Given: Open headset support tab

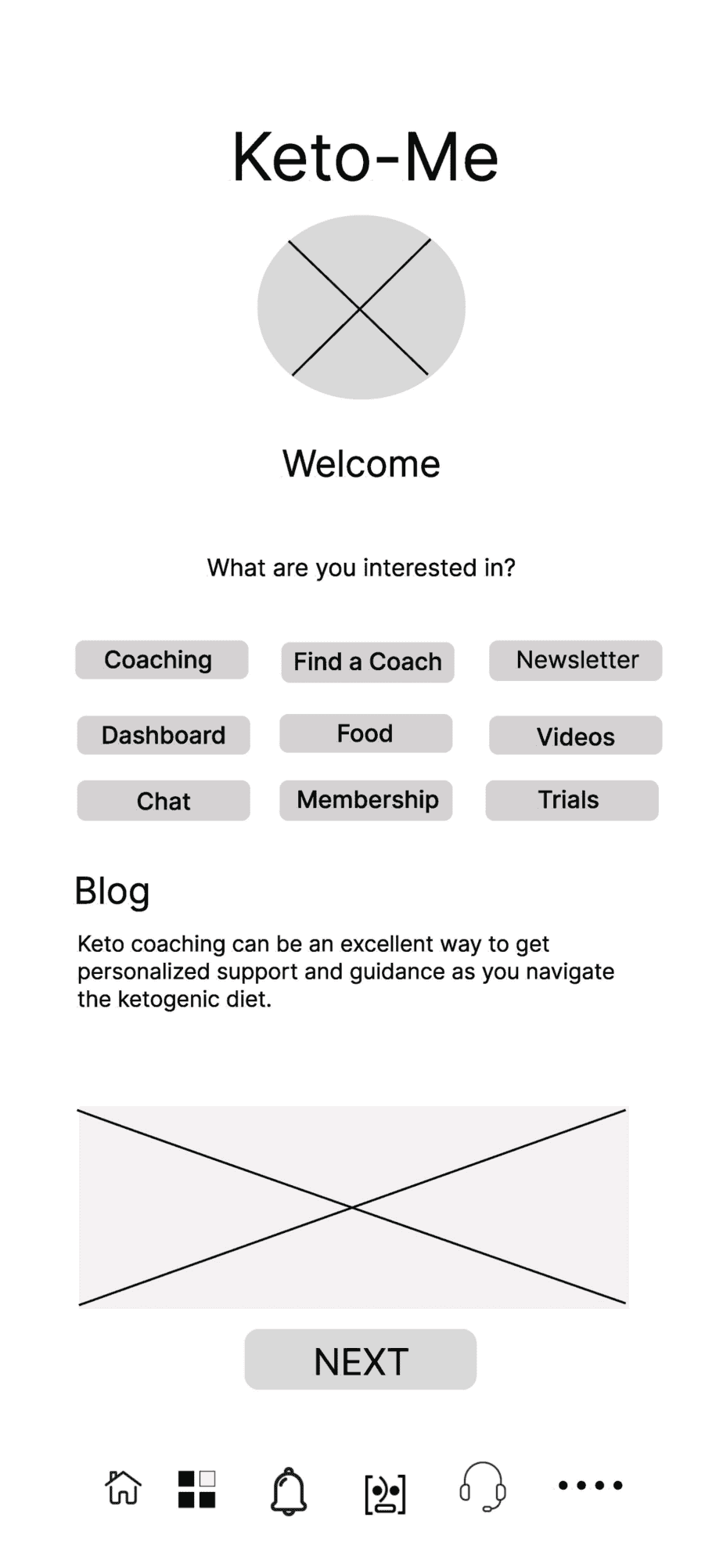Looking at the screenshot, I should click(x=483, y=1486).
